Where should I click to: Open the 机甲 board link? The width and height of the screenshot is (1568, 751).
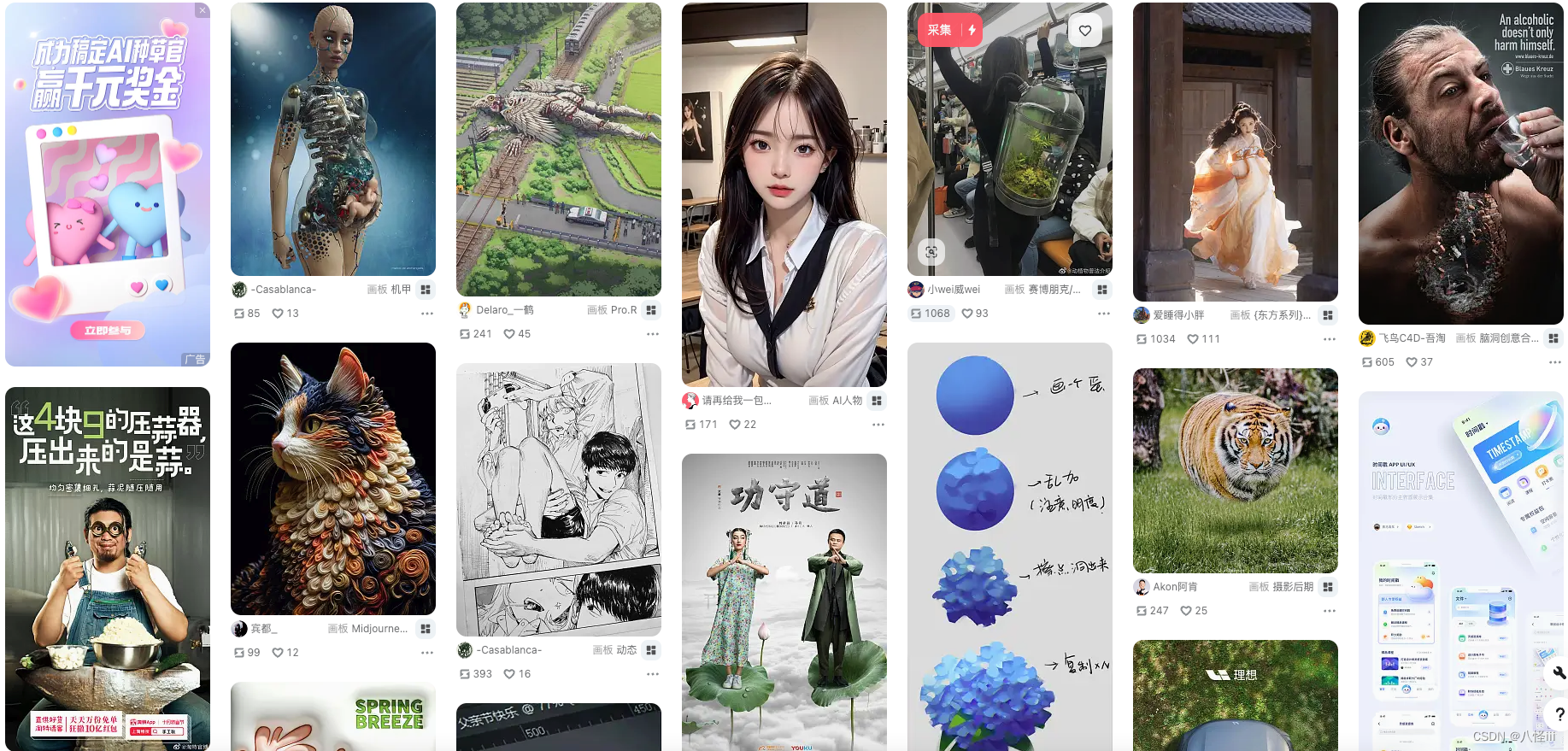tap(401, 290)
